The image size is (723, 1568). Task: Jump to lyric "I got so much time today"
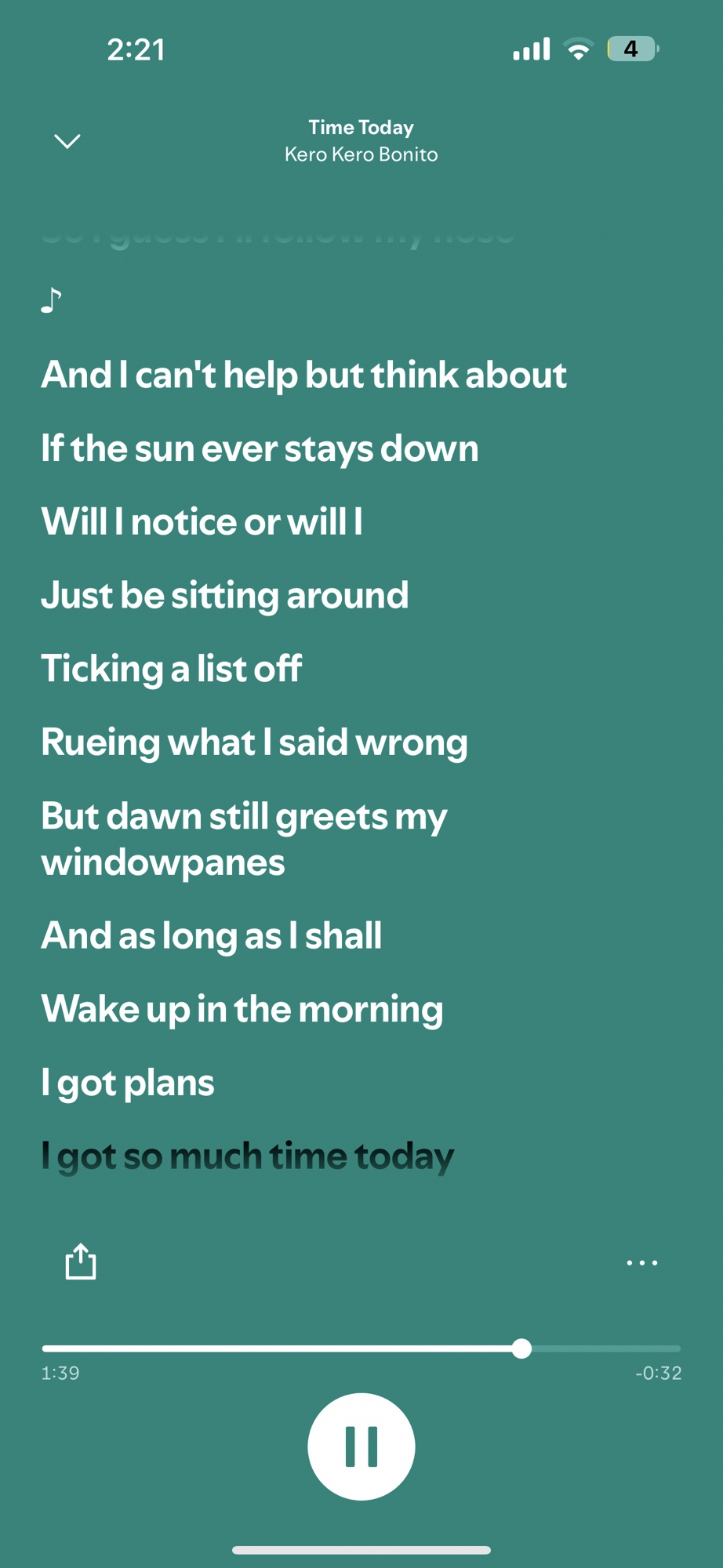pos(247,1156)
